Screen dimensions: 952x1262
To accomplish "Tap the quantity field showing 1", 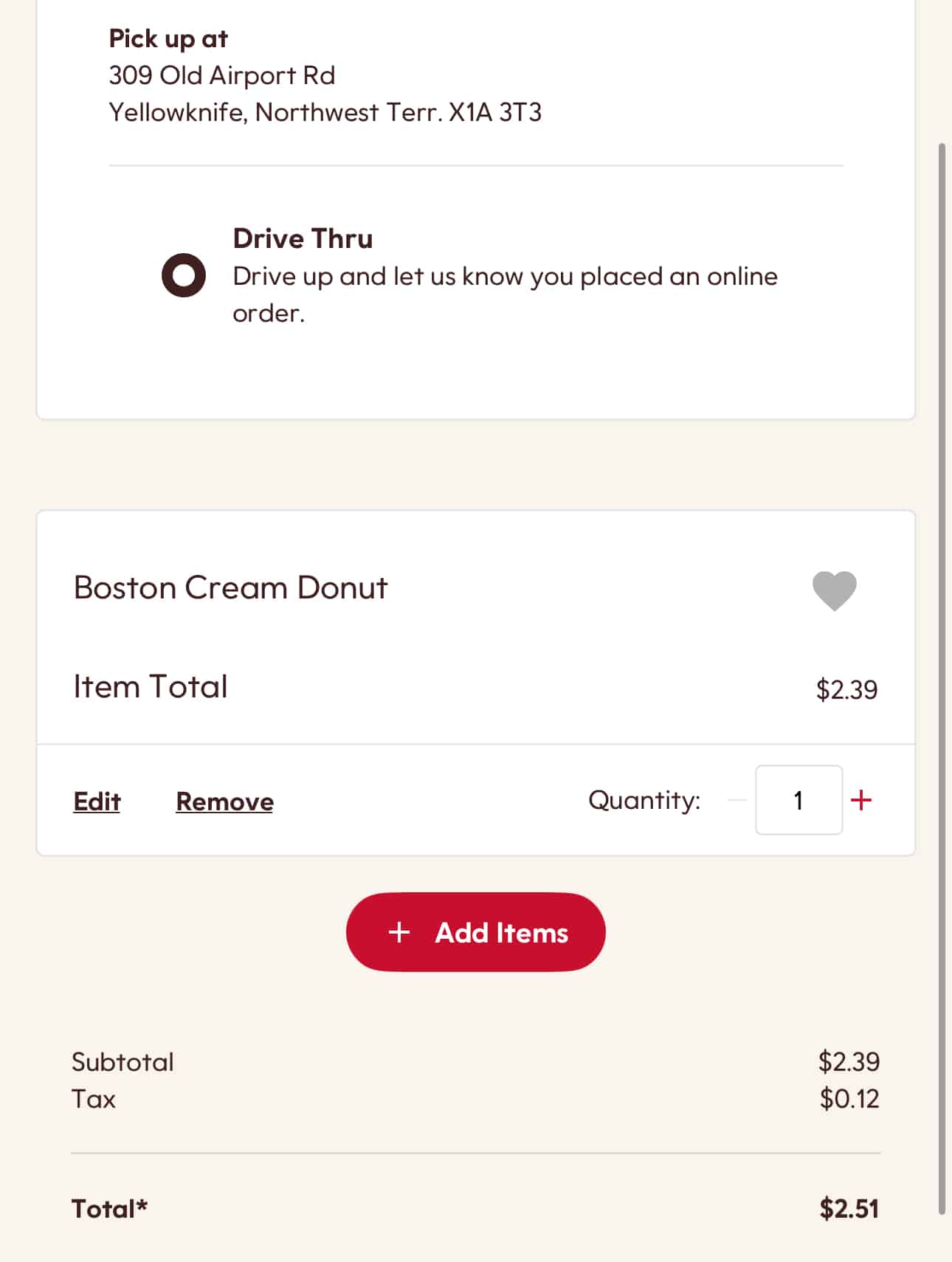I will [798, 800].
